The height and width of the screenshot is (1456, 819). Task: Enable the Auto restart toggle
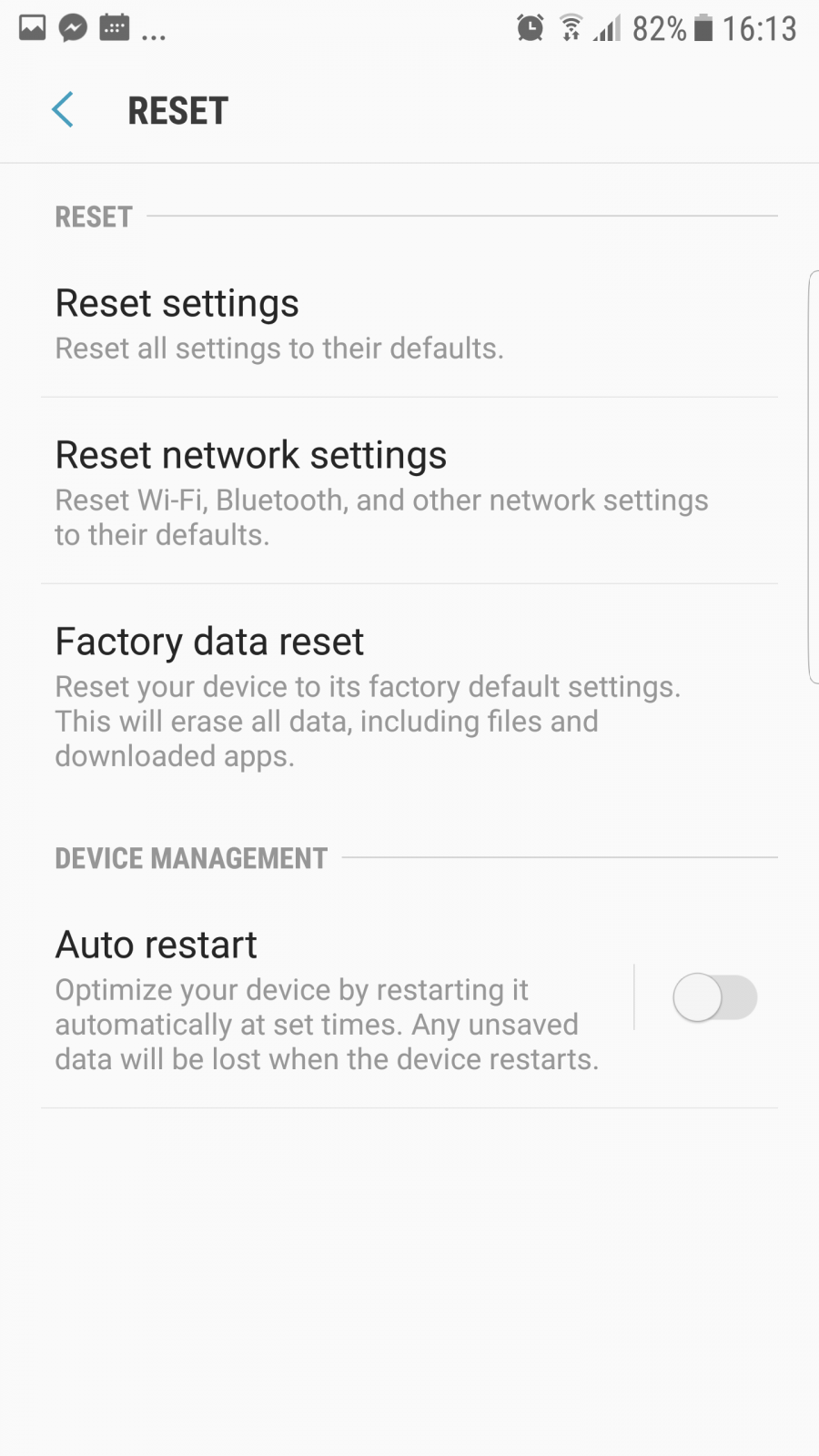pyautogui.click(x=714, y=997)
